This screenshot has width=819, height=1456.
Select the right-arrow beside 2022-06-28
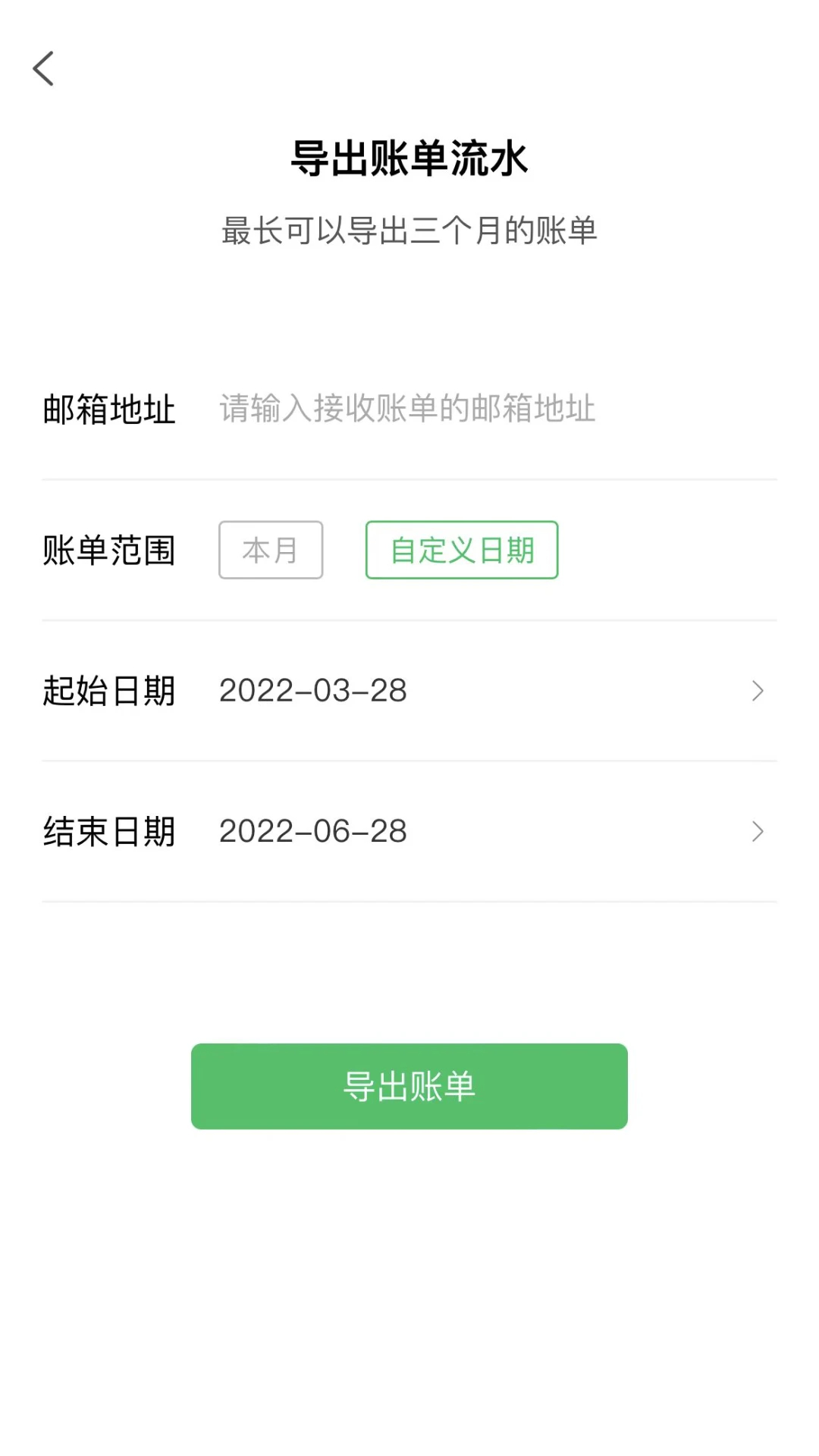click(757, 832)
